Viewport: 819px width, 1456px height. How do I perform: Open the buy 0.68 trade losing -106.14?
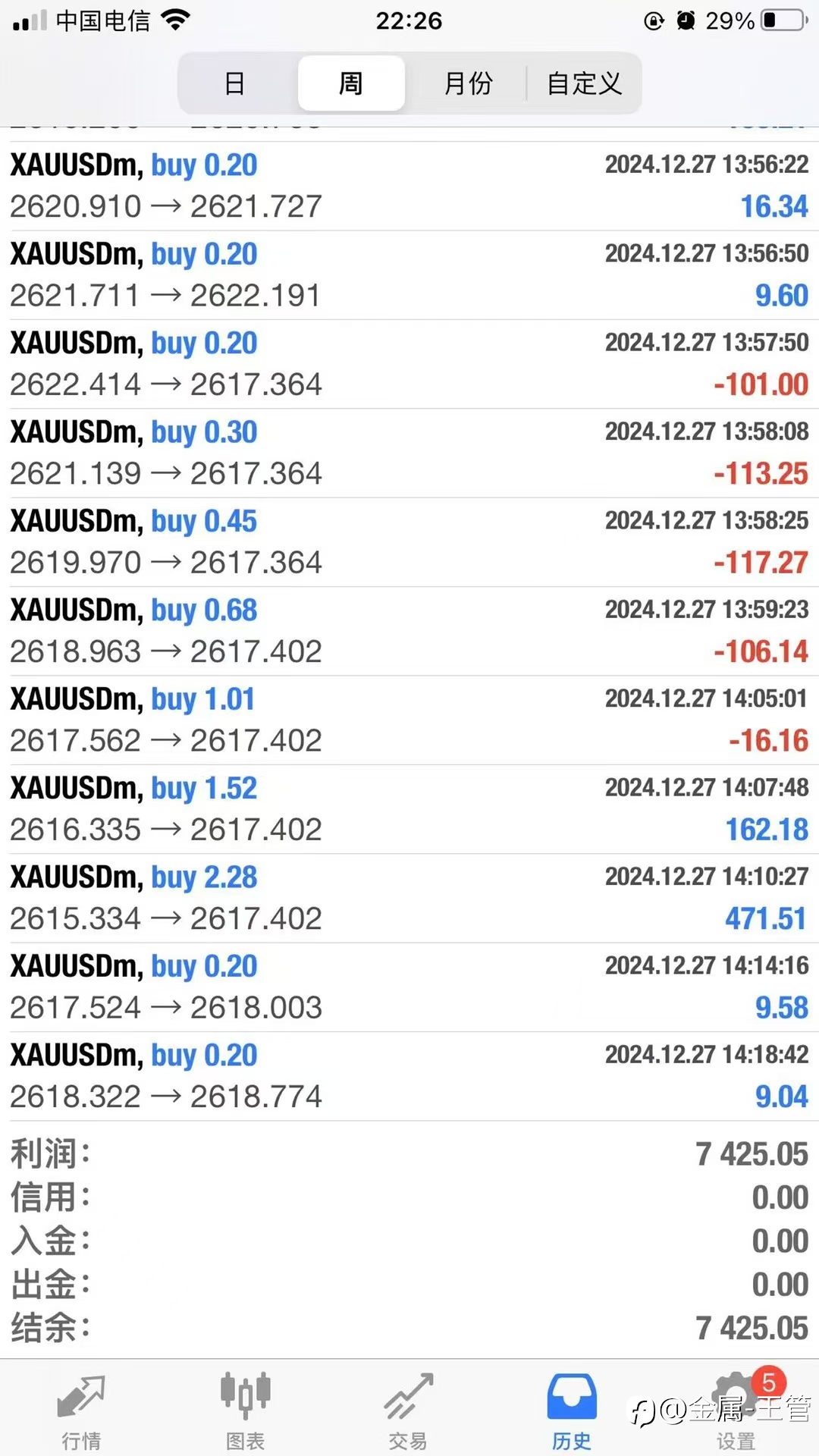[x=409, y=632]
